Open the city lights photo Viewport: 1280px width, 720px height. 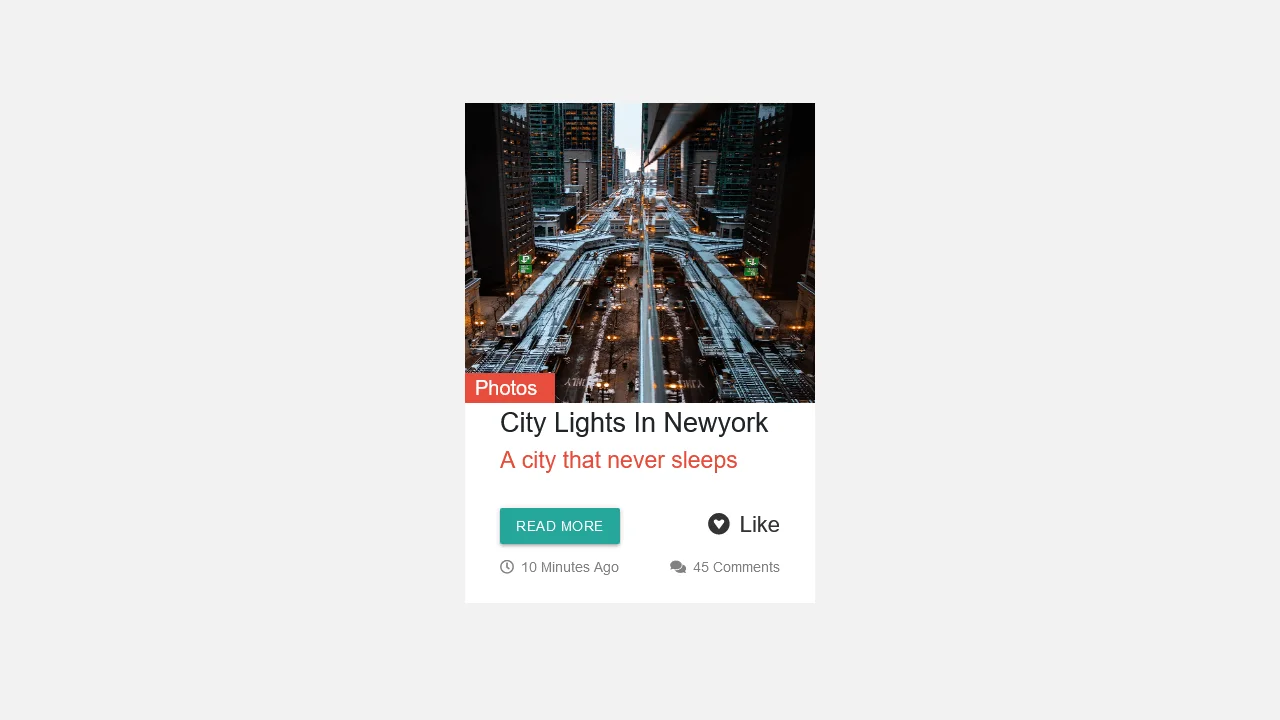click(x=640, y=240)
